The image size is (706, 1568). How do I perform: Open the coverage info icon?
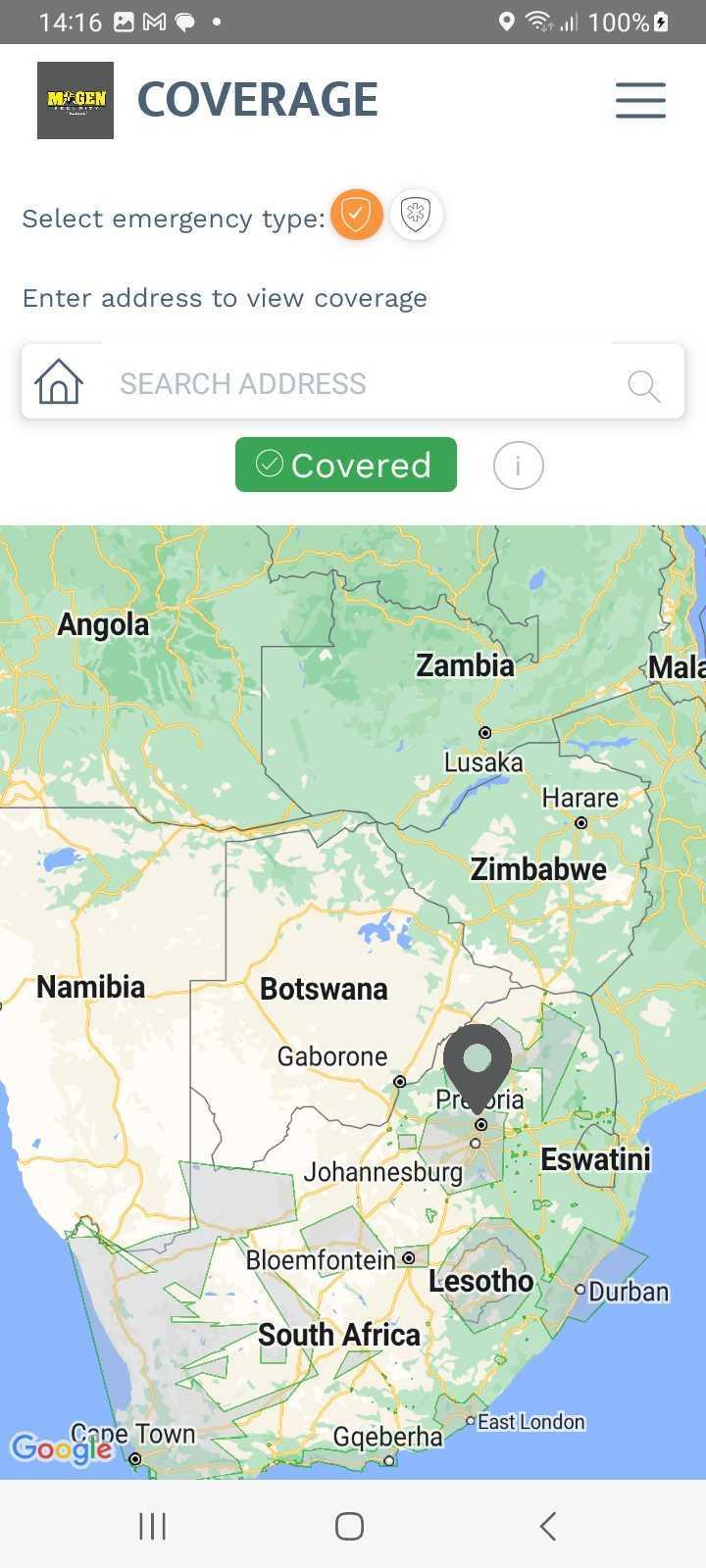point(518,465)
